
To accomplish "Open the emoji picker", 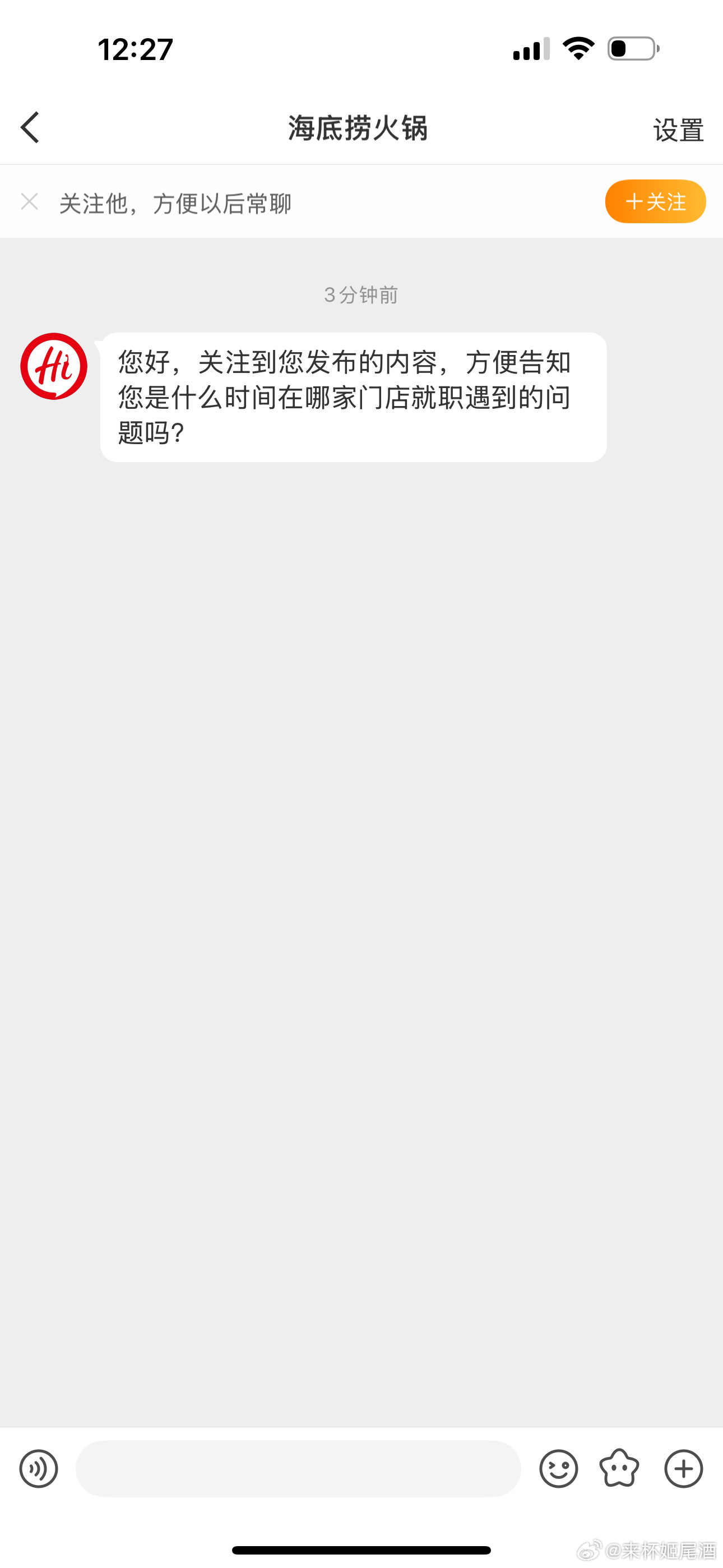I will pyautogui.click(x=558, y=1468).
